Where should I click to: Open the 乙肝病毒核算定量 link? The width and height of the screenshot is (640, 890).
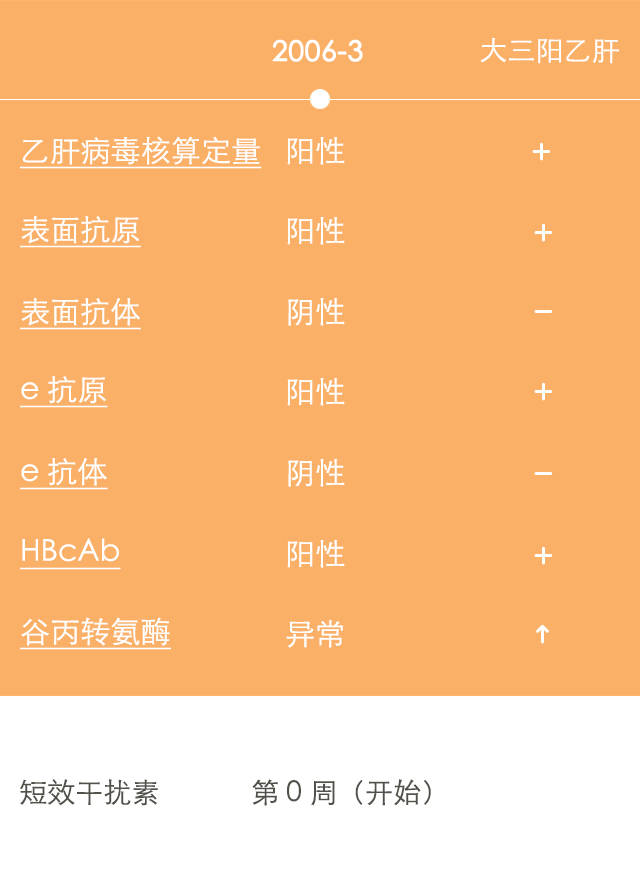(x=140, y=152)
